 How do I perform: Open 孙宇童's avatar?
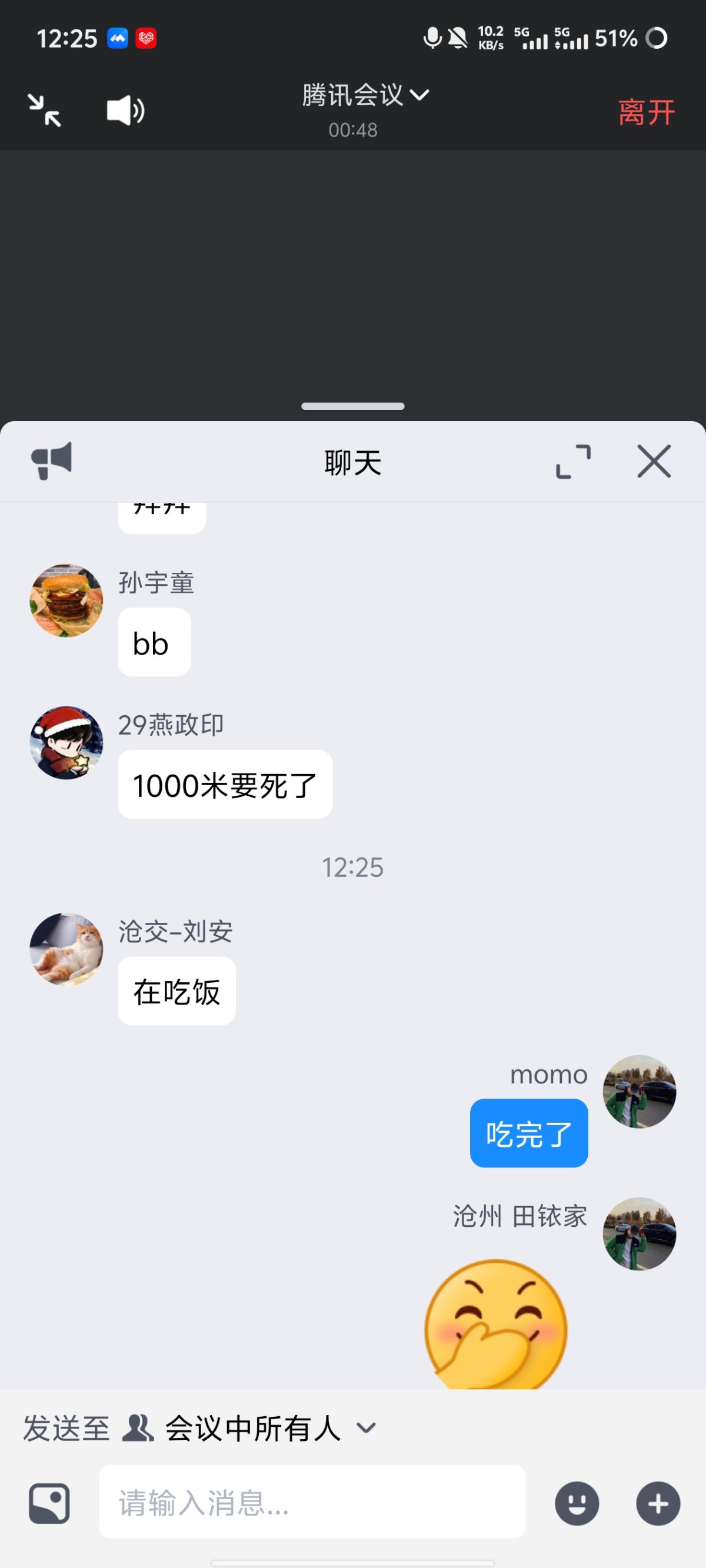66,600
